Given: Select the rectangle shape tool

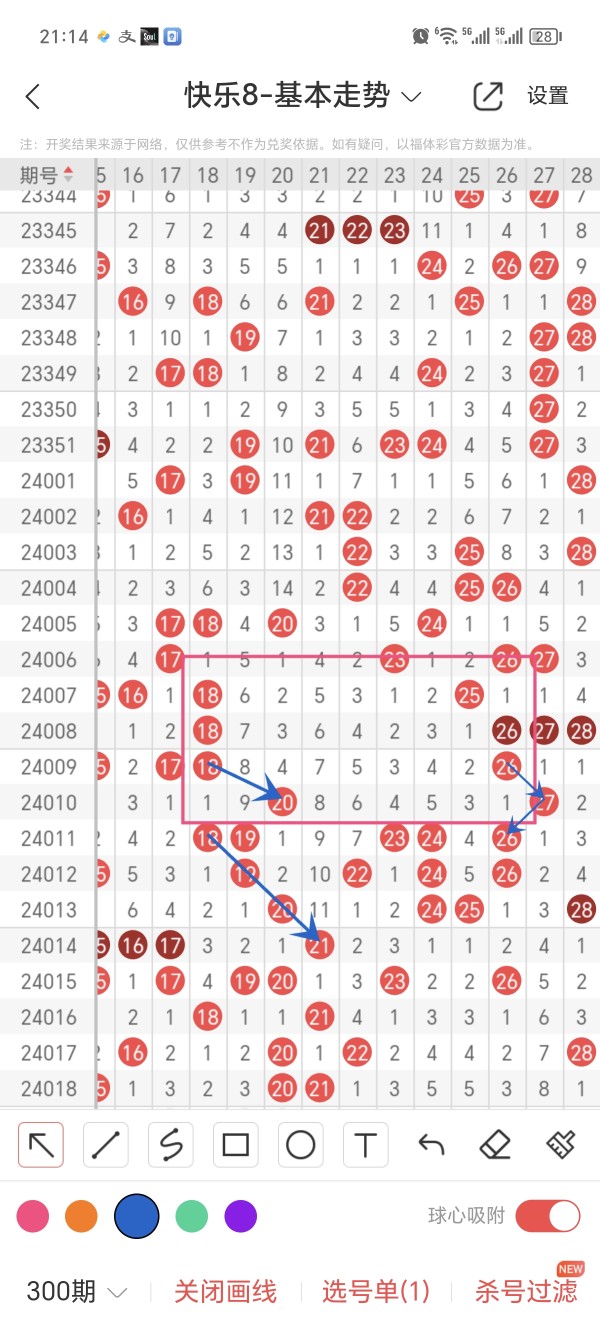Looking at the screenshot, I should click(235, 1144).
